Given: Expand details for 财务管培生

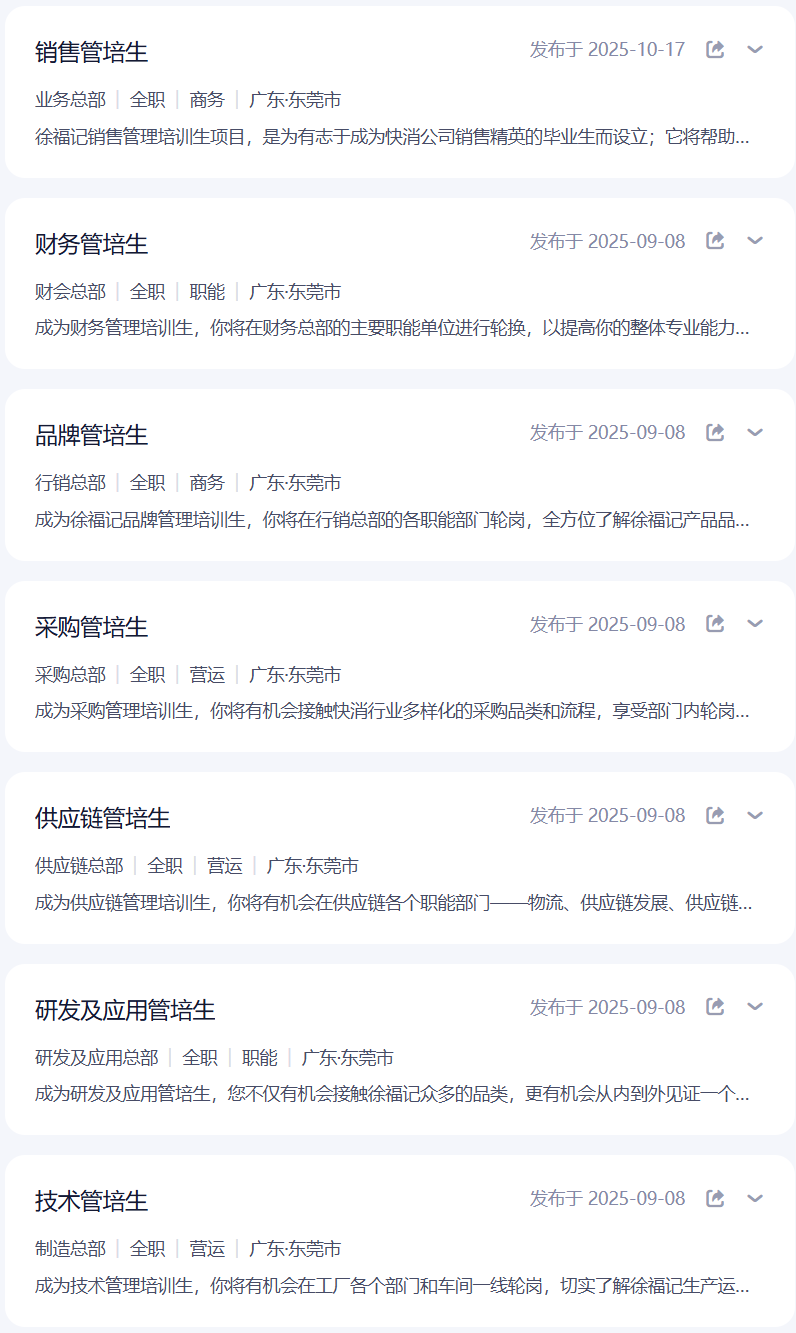Looking at the screenshot, I should (755, 240).
